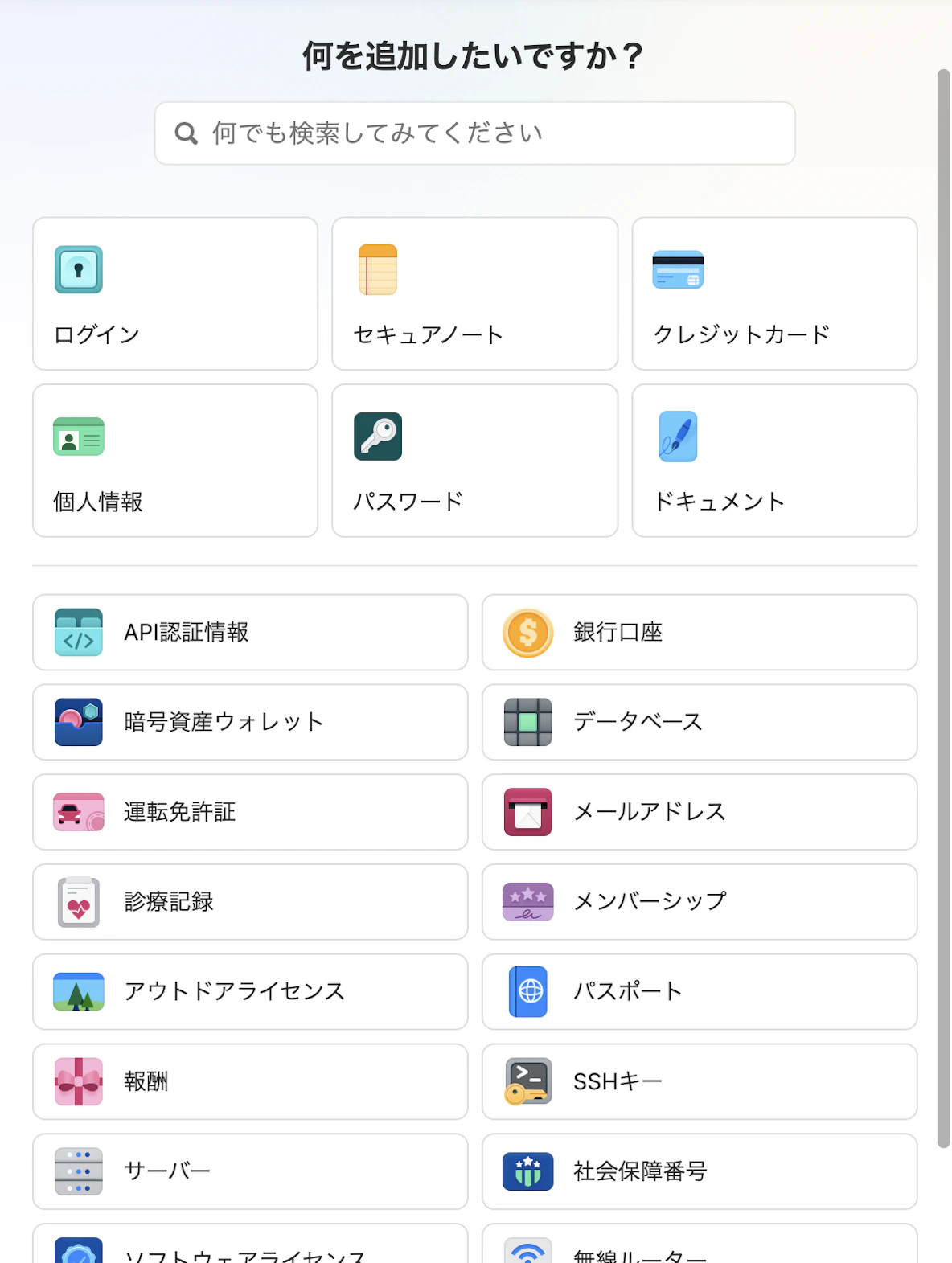
Task: Click the SSHキー terminal icon
Action: tap(526, 1082)
